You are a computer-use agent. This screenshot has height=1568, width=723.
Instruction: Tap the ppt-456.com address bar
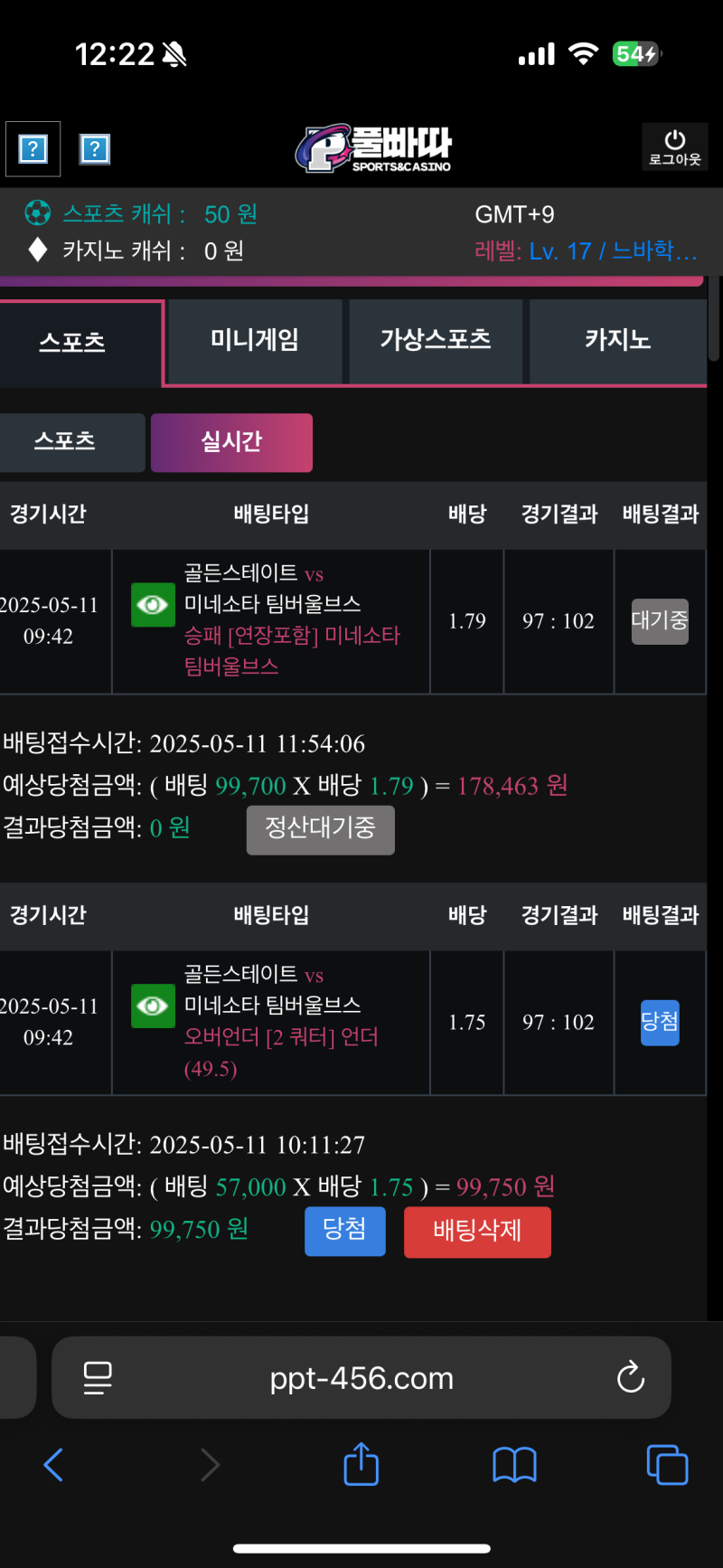361,1378
